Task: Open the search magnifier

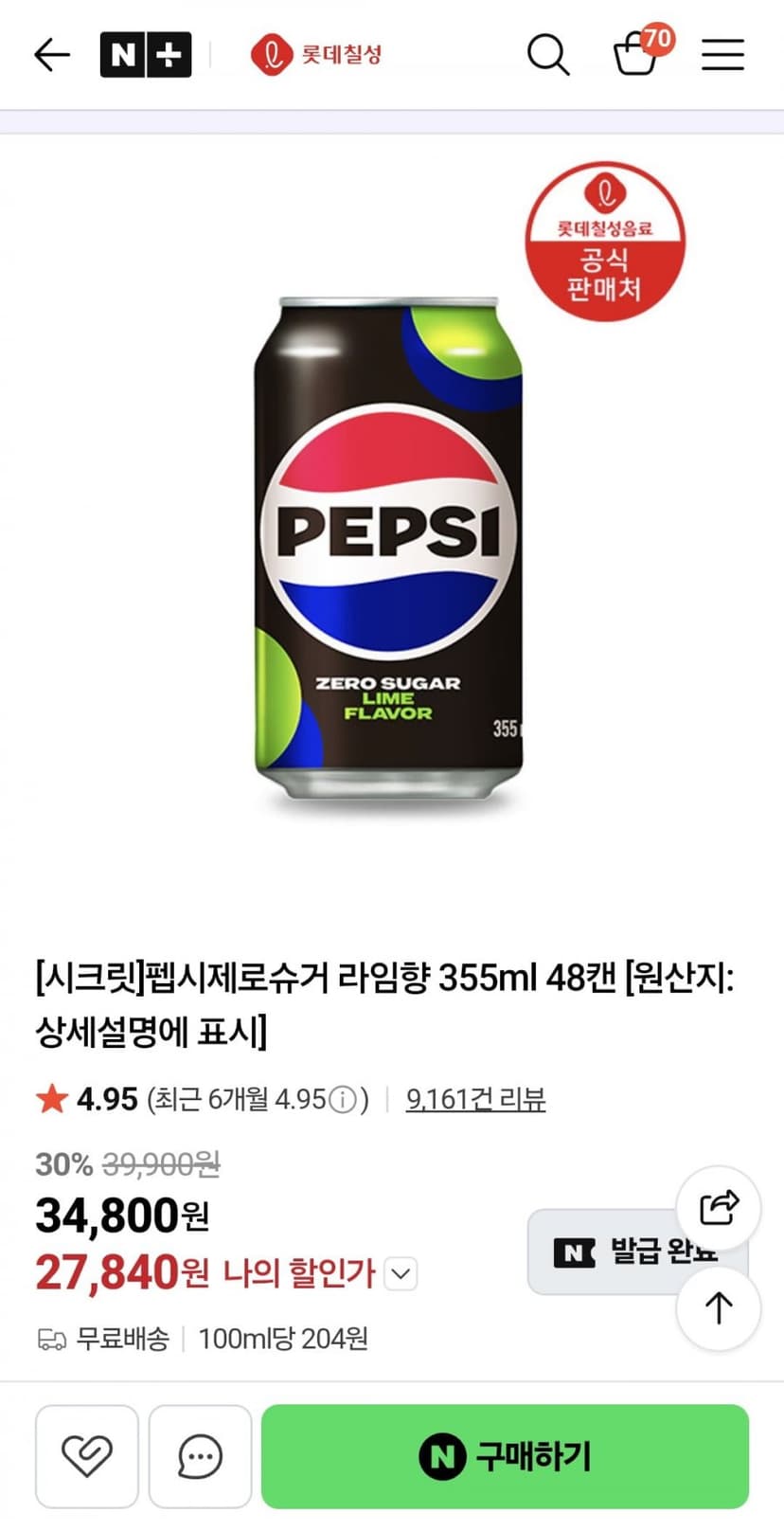Action: click(548, 55)
